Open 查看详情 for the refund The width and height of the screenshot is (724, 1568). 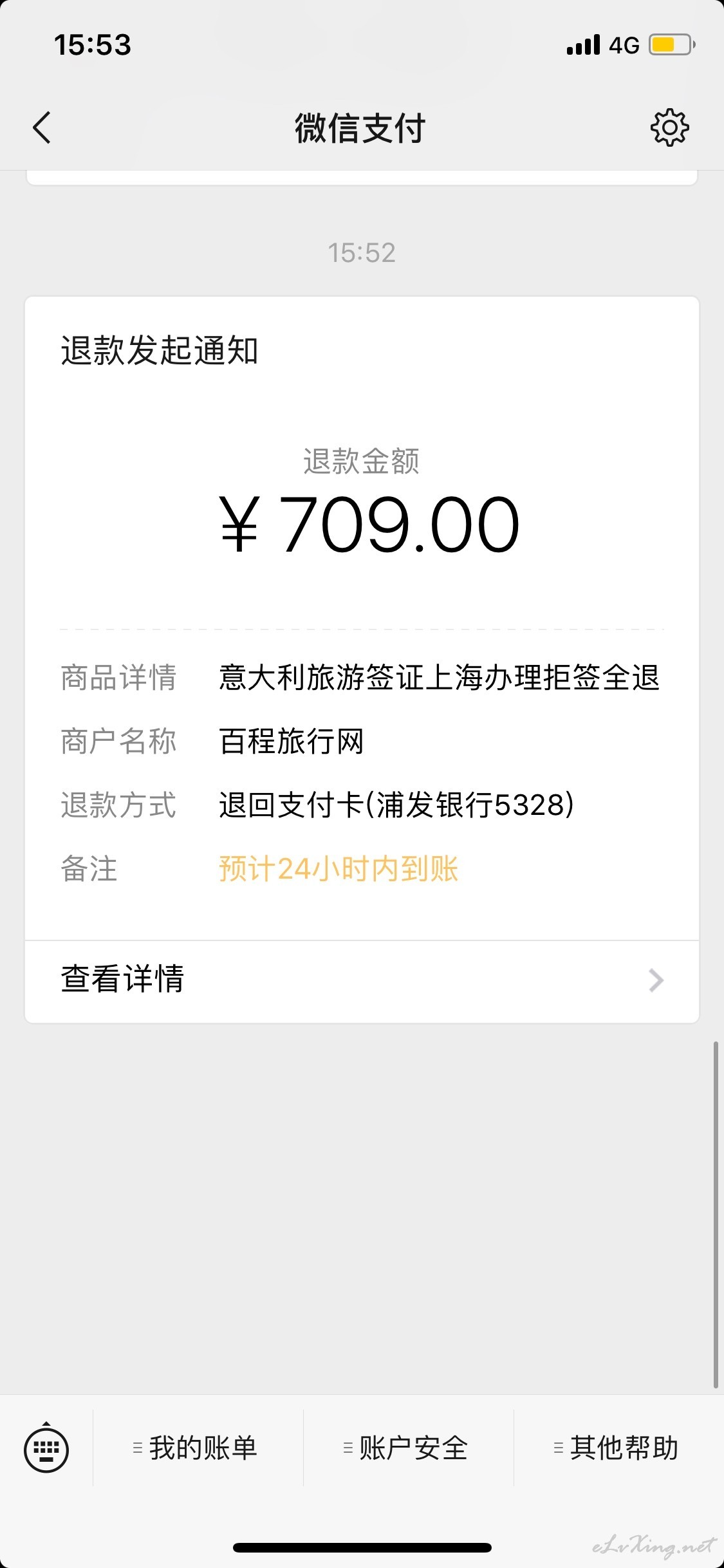click(x=362, y=981)
